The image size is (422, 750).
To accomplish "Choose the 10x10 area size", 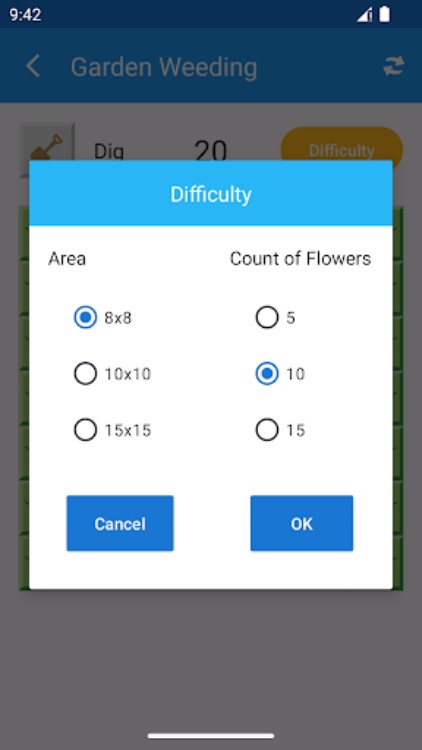I will click(x=112, y=374).
